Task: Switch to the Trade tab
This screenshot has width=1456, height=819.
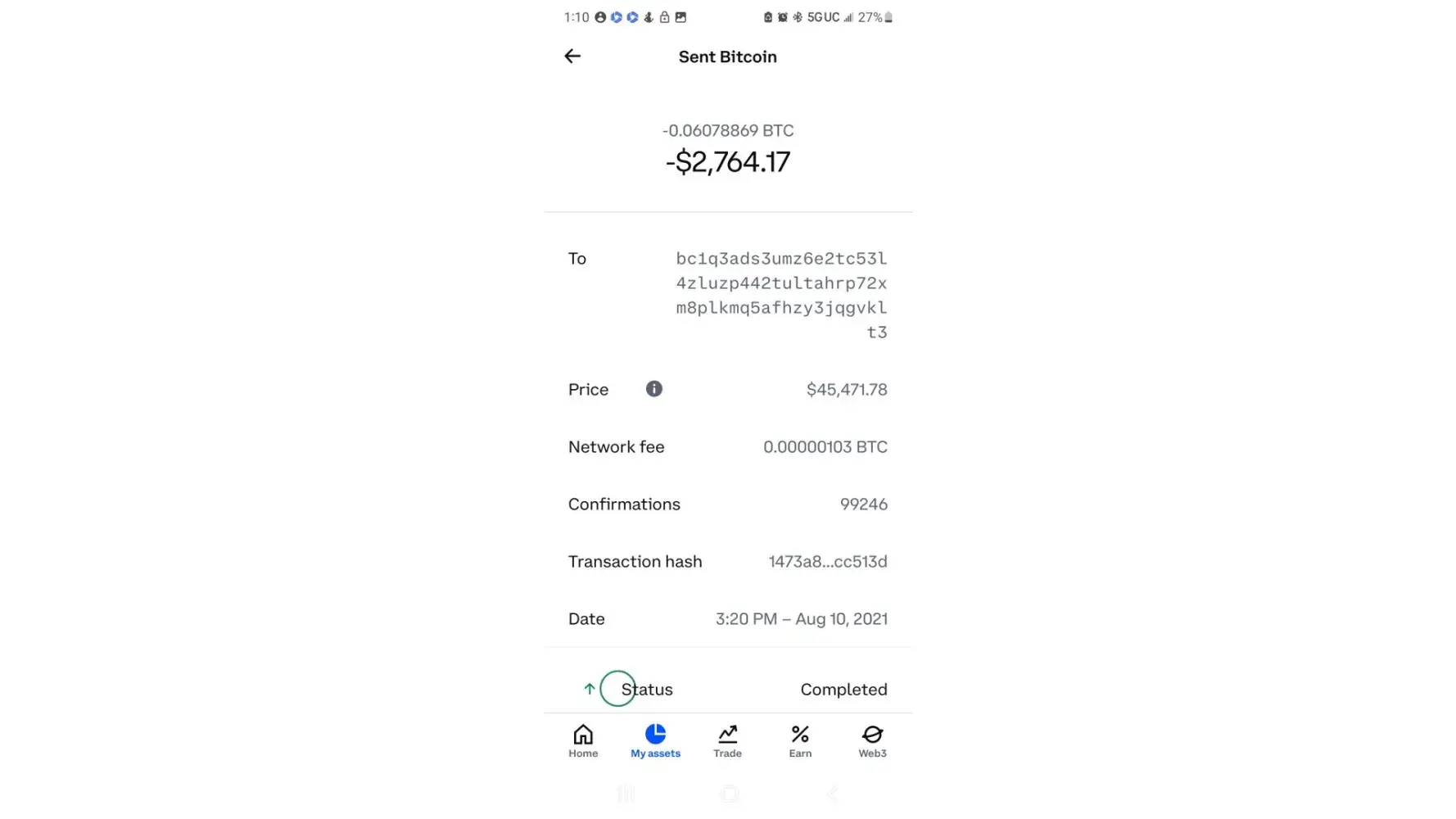Action: pos(727,741)
